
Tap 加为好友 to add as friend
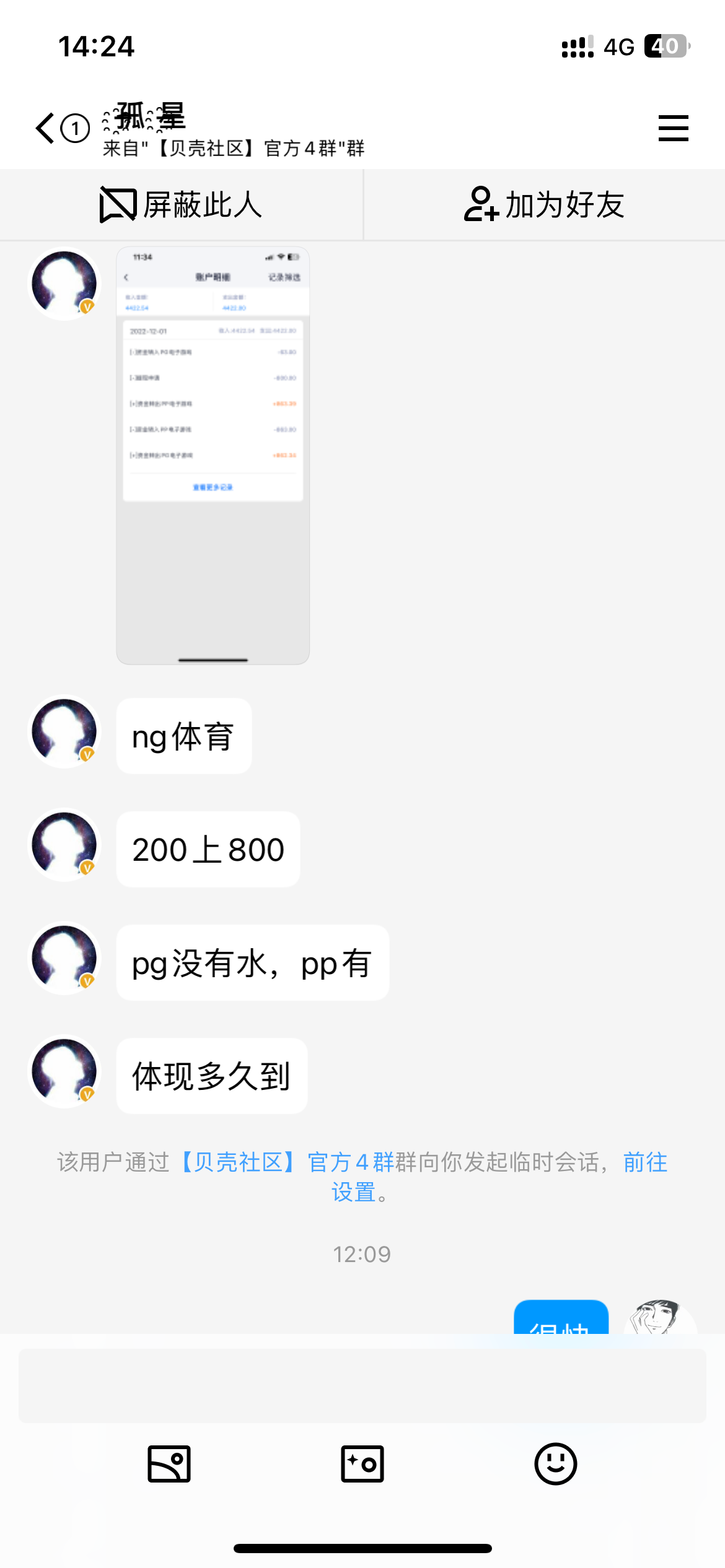coord(544,205)
